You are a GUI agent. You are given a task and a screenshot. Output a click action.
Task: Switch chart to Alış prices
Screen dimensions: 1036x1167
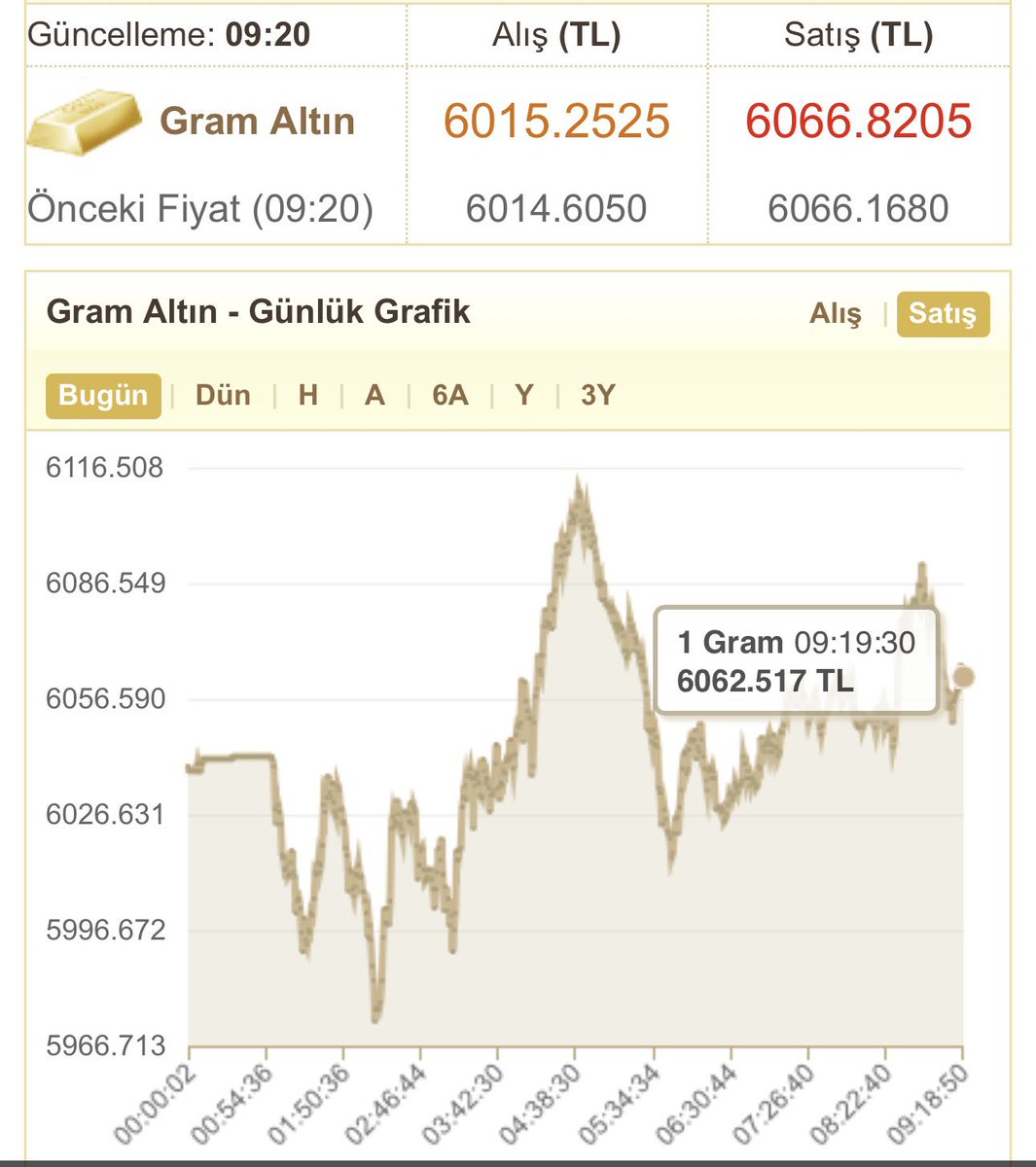click(x=836, y=314)
